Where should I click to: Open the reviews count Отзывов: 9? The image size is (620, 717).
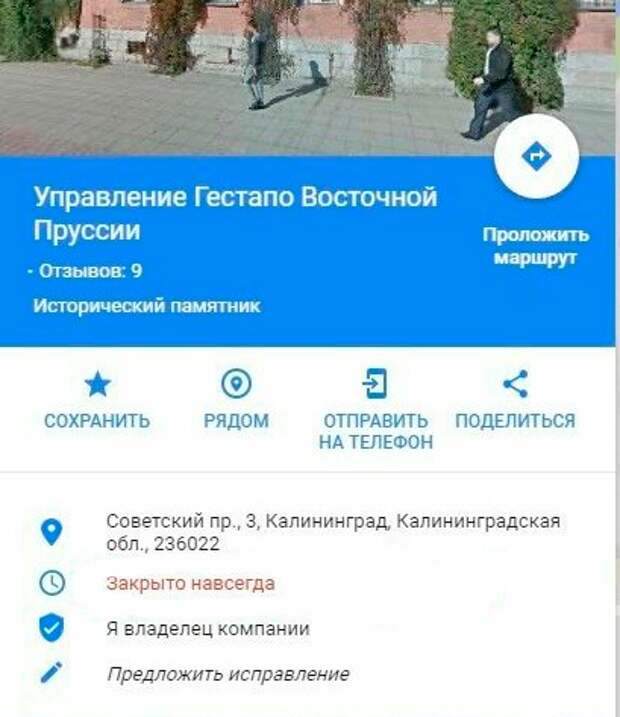[89, 271]
